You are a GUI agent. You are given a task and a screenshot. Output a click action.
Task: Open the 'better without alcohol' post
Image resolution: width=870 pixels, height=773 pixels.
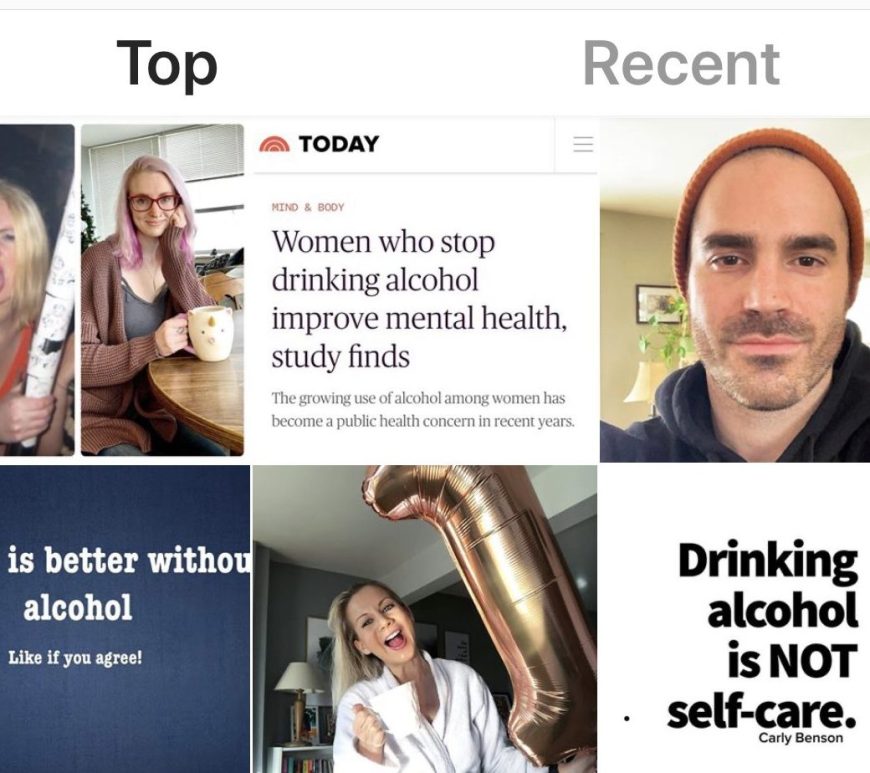pyautogui.click(x=125, y=618)
